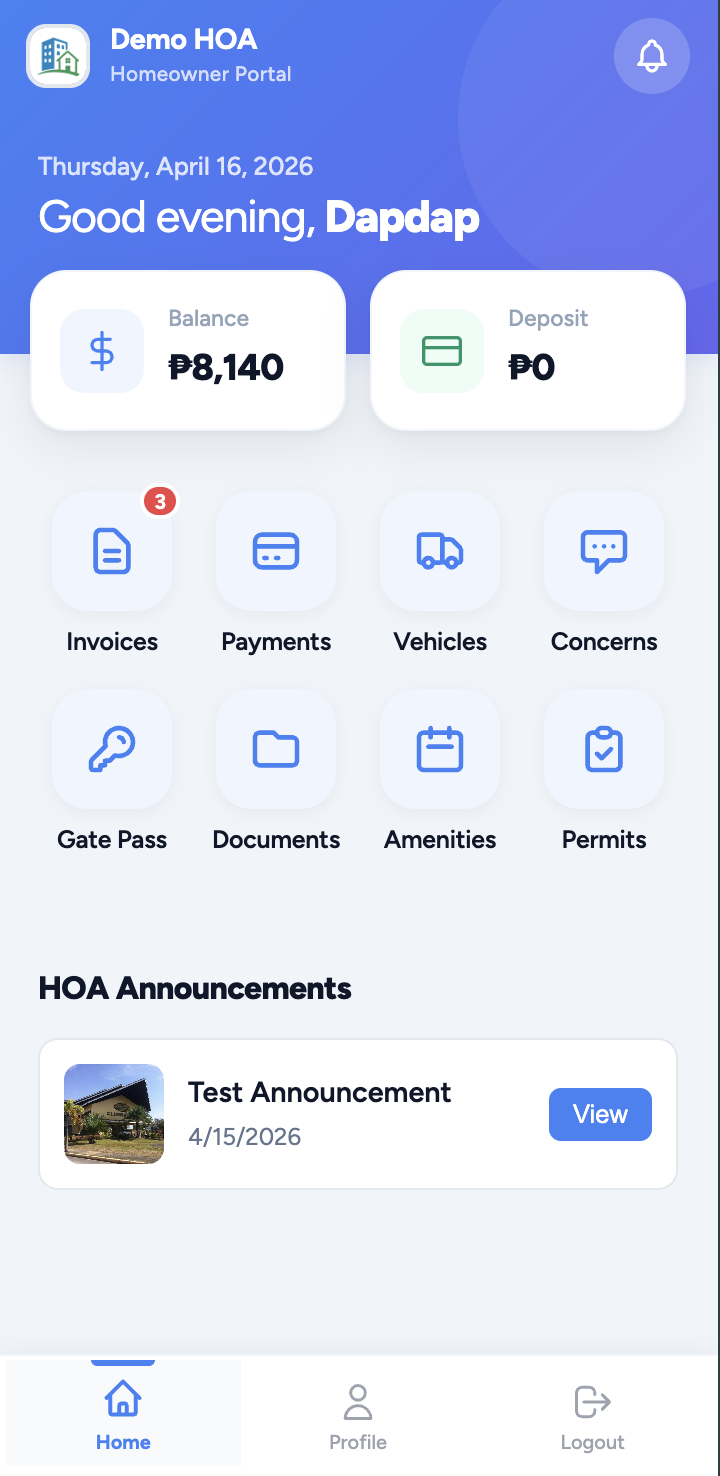Image resolution: width=720 pixels, height=1476 pixels.
Task: Tap the Test Announcement thumbnail image
Action: pos(114,1113)
